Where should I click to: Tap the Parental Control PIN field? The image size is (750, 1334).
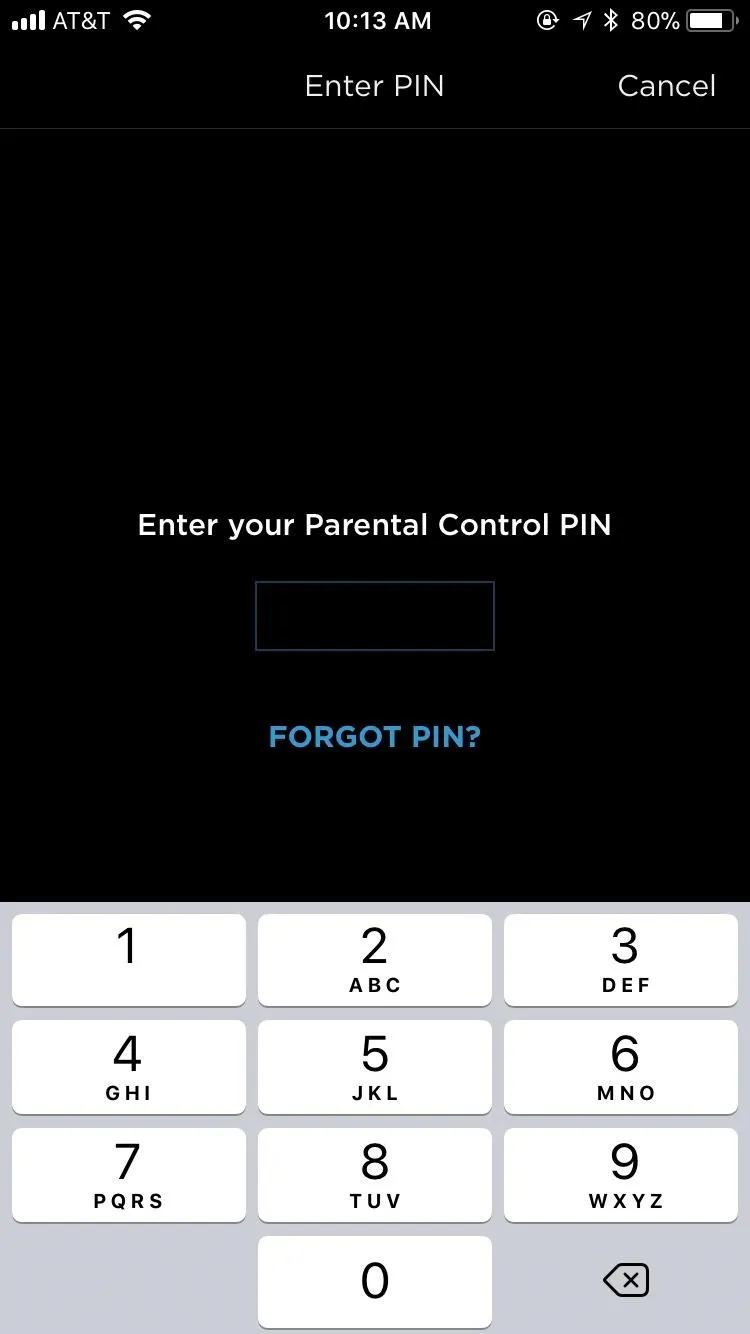click(x=375, y=616)
